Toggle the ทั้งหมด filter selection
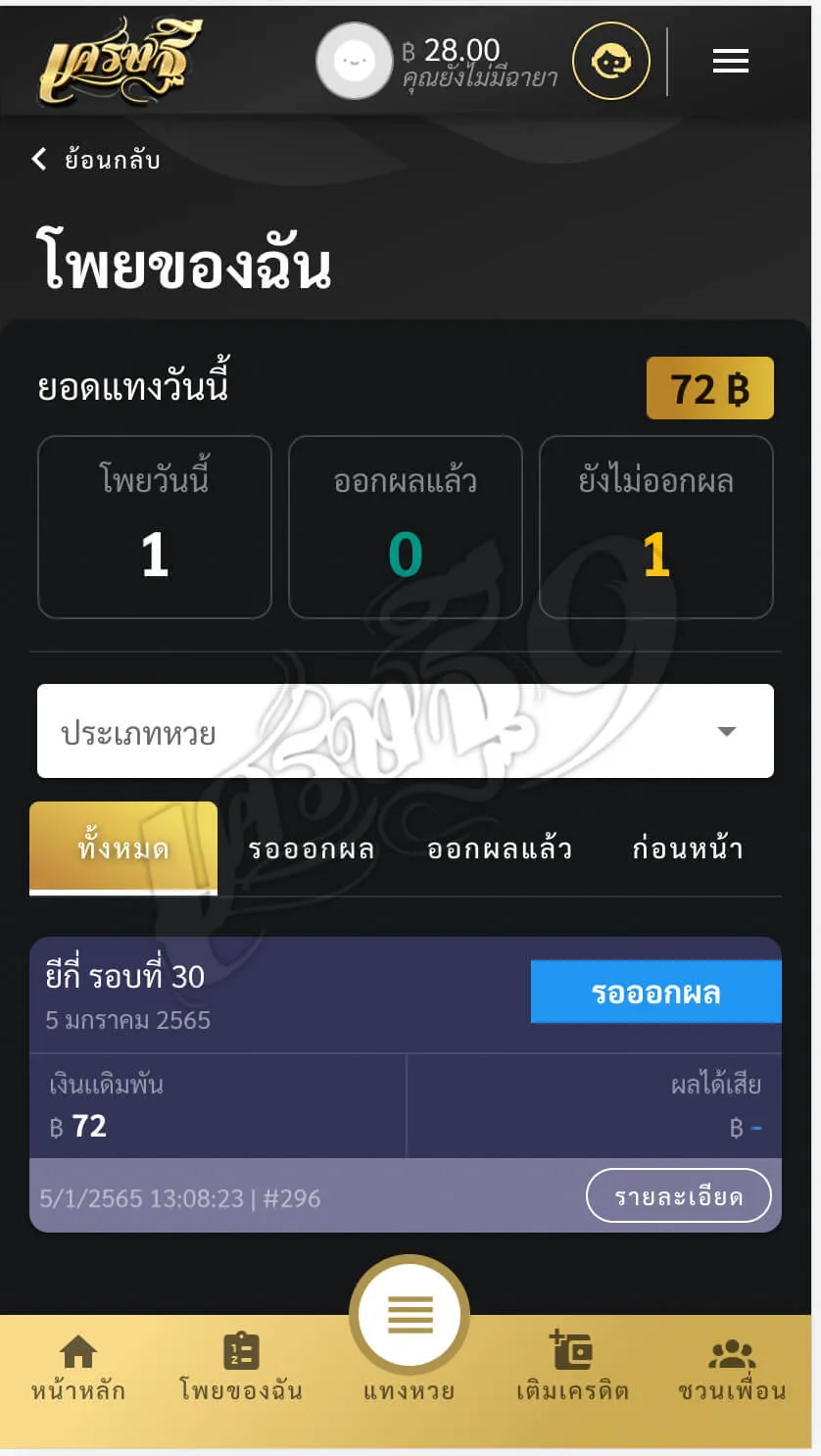The image size is (821, 1456). tap(122, 849)
